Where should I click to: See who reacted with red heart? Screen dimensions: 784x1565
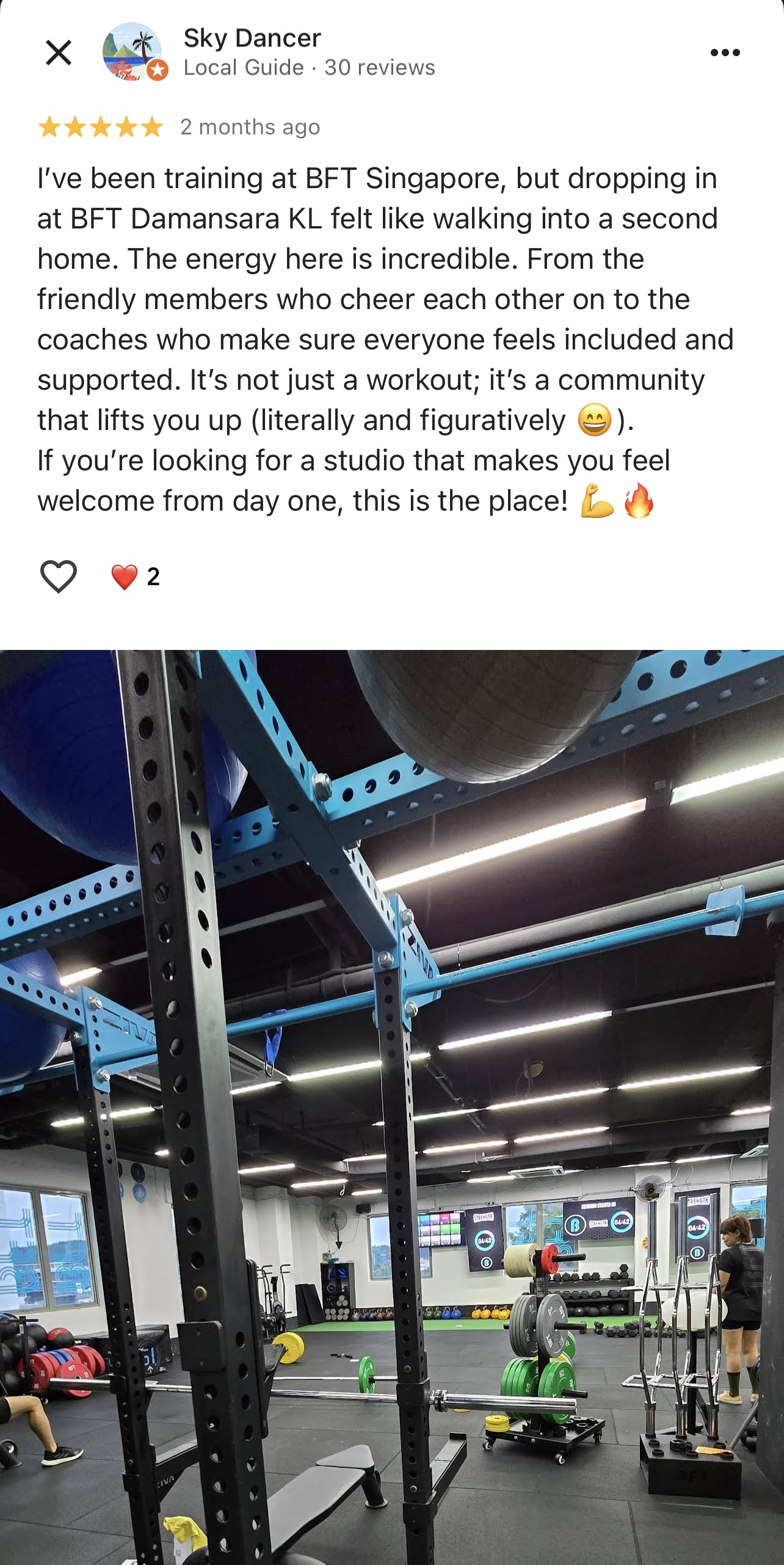coord(136,576)
